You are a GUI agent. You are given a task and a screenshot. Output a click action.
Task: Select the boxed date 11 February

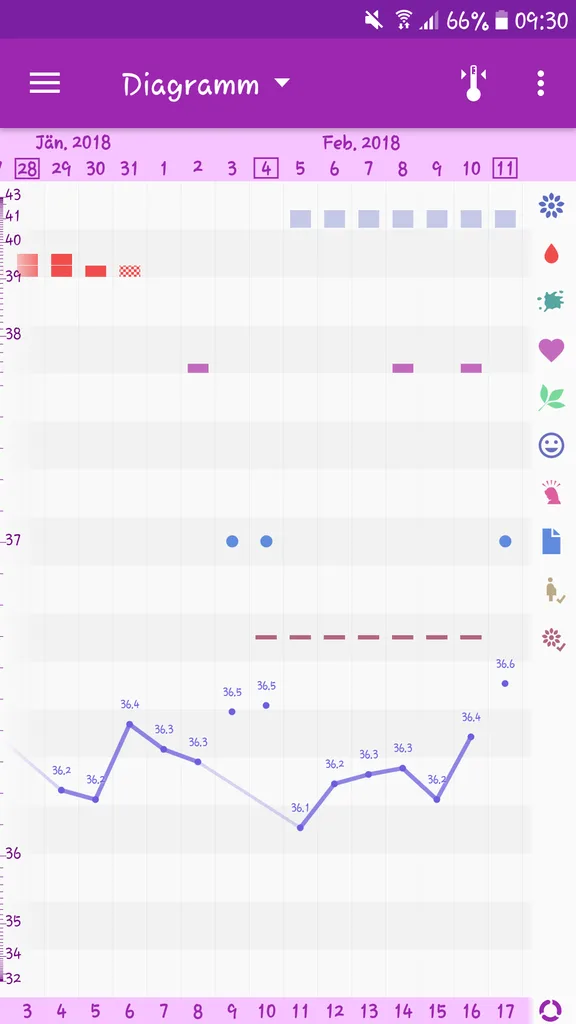tap(505, 168)
